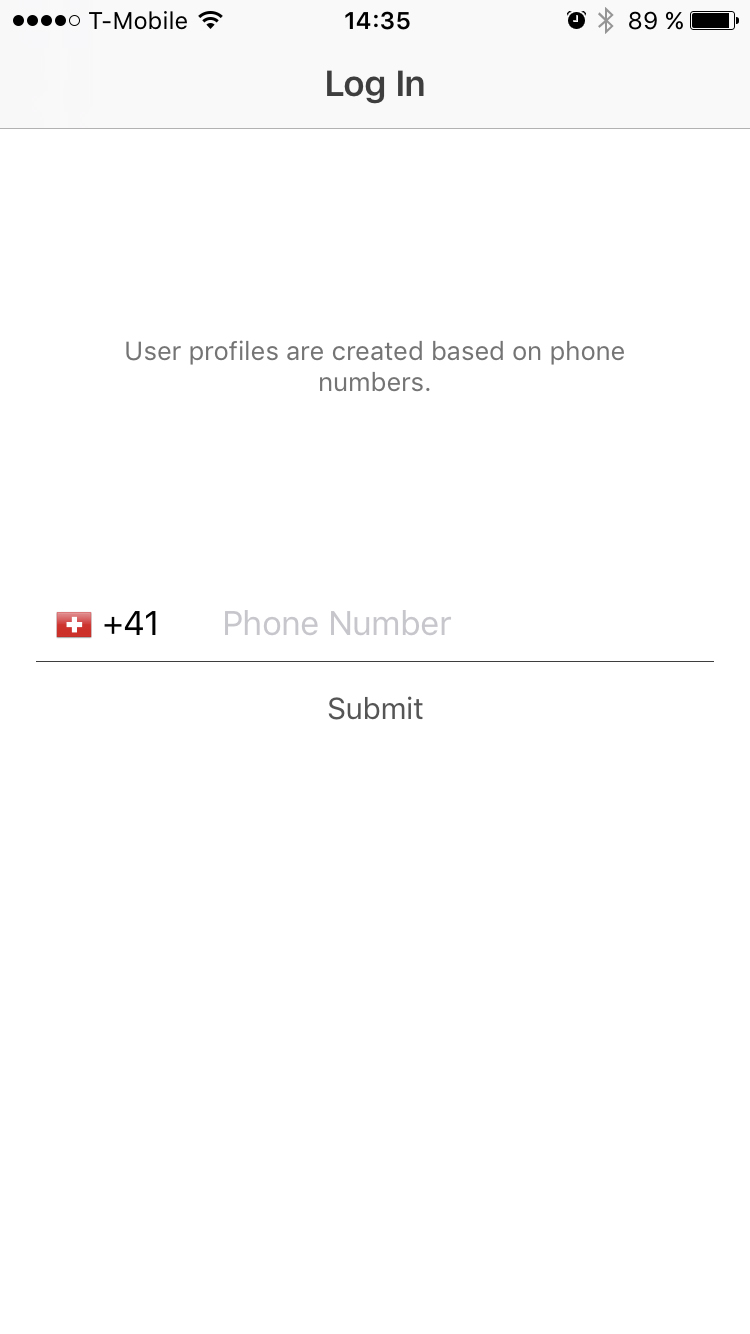The image size is (750, 1334).
Task: Open the +41 country code picker
Action: (108, 624)
